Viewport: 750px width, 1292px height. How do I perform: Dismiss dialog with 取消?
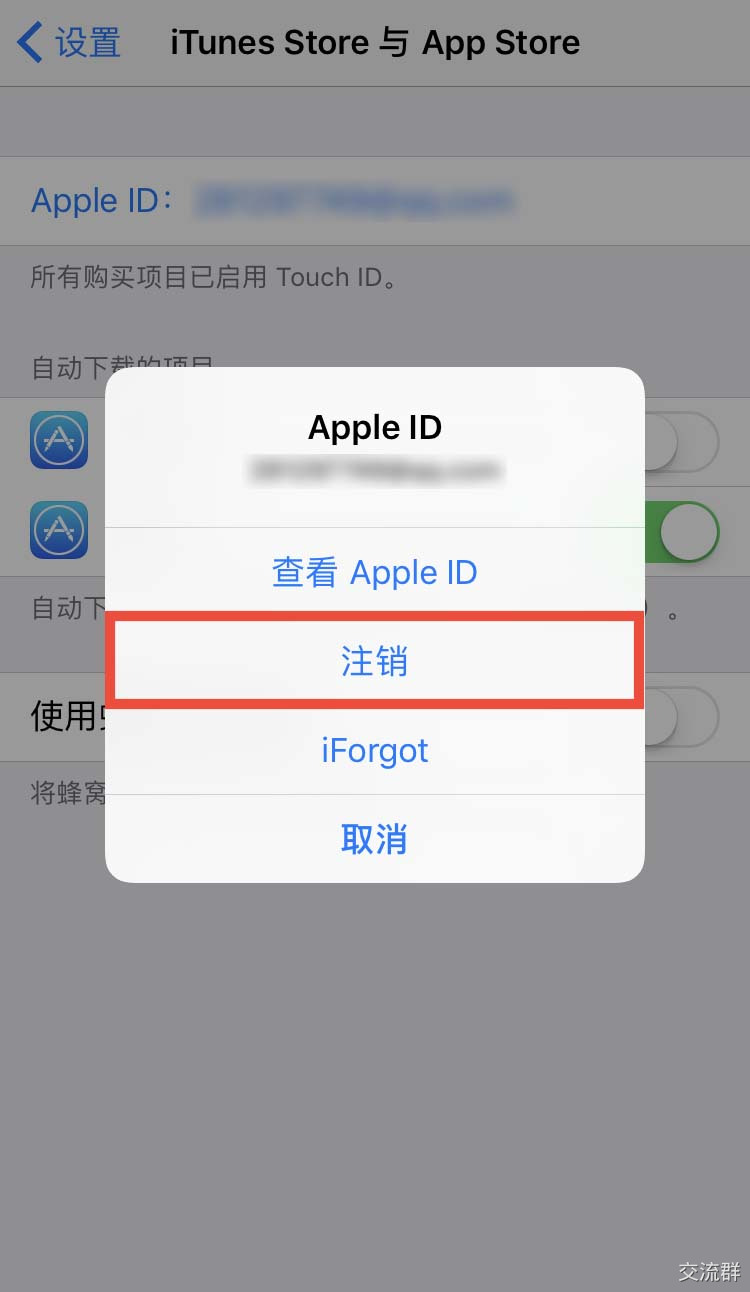click(x=374, y=839)
